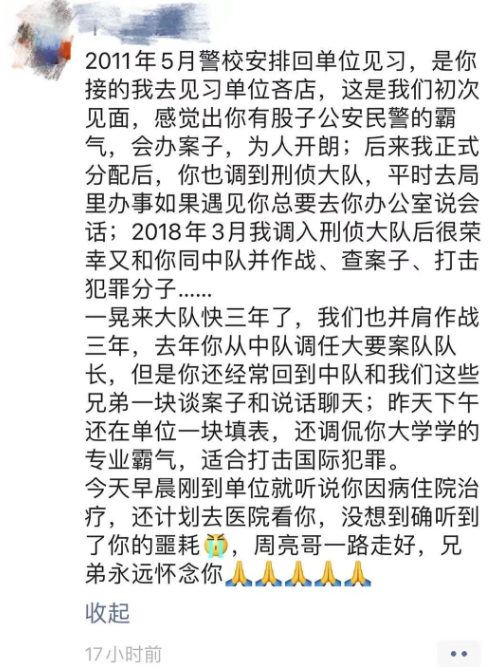
Task: Open the two-dot like/comment menu
Action: point(458,653)
